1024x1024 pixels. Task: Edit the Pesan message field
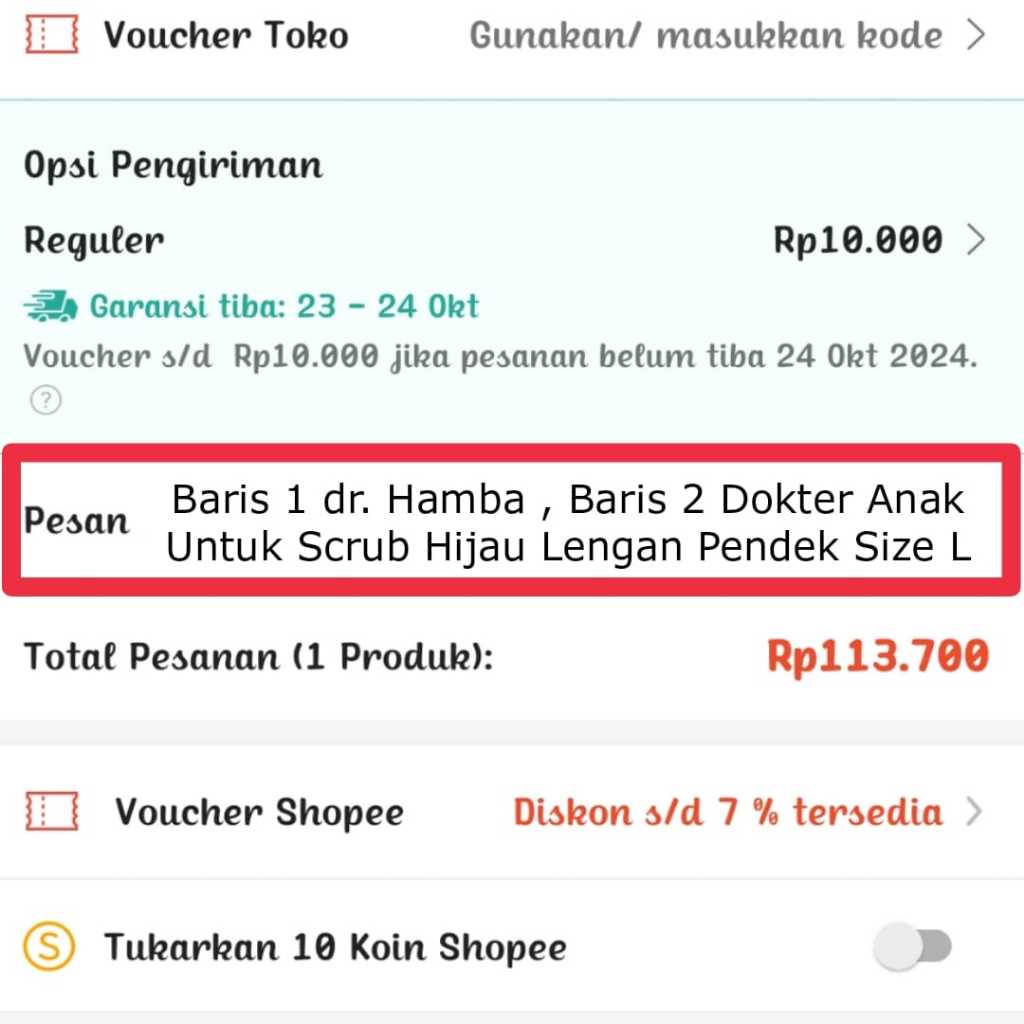tap(568, 523)
